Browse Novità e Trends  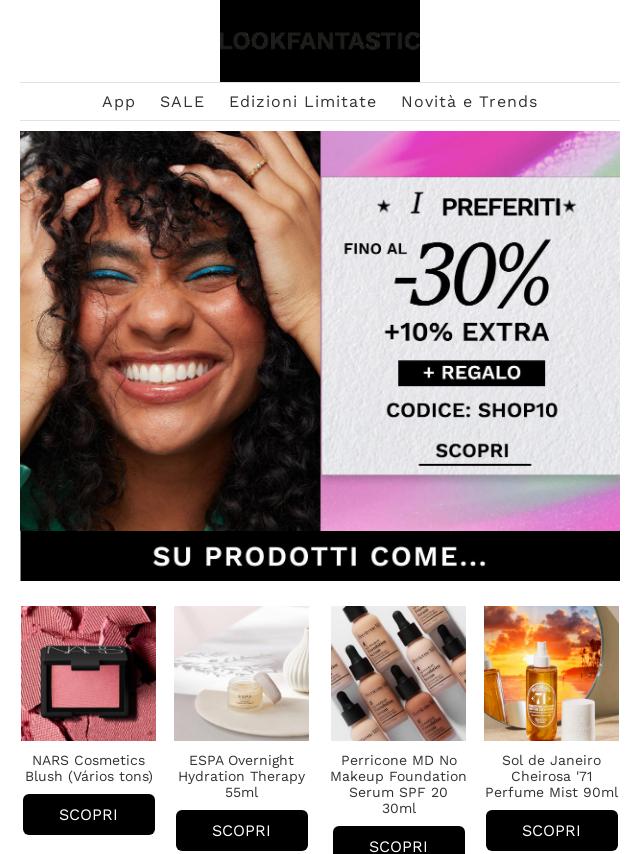tap(469, 102)
